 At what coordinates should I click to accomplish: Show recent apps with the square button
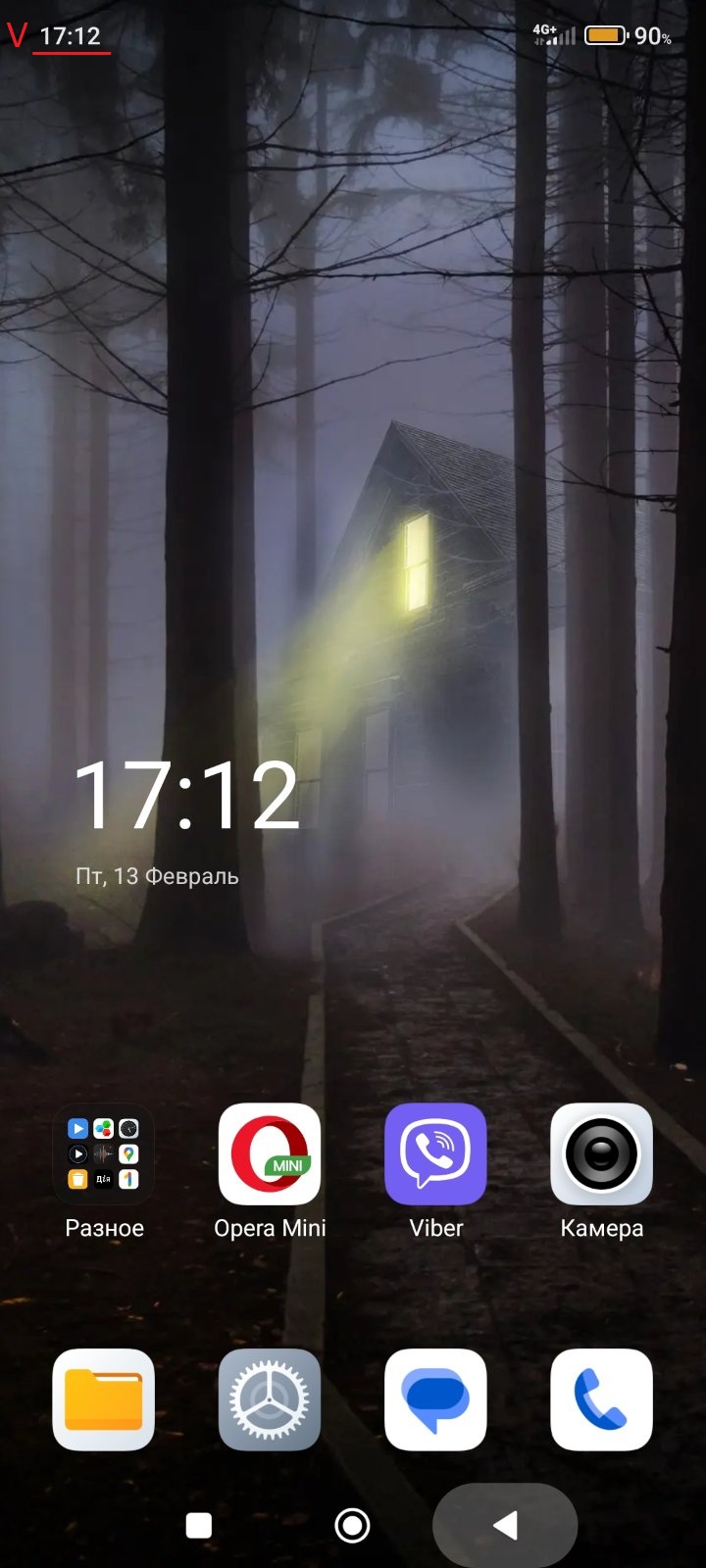pyautogui.click(x=199, y=1525)
